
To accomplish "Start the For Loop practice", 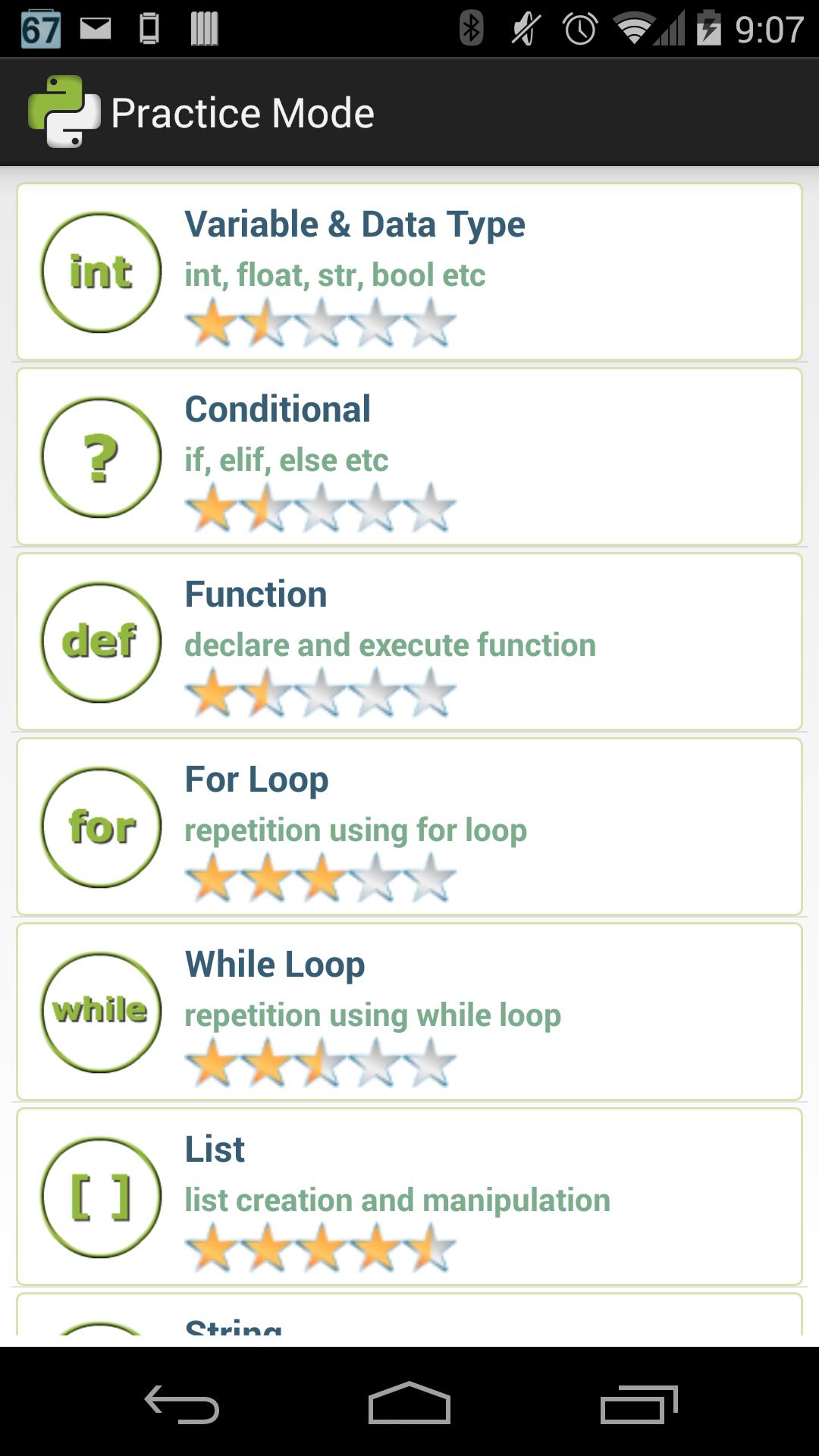I will tap(409, 827).
